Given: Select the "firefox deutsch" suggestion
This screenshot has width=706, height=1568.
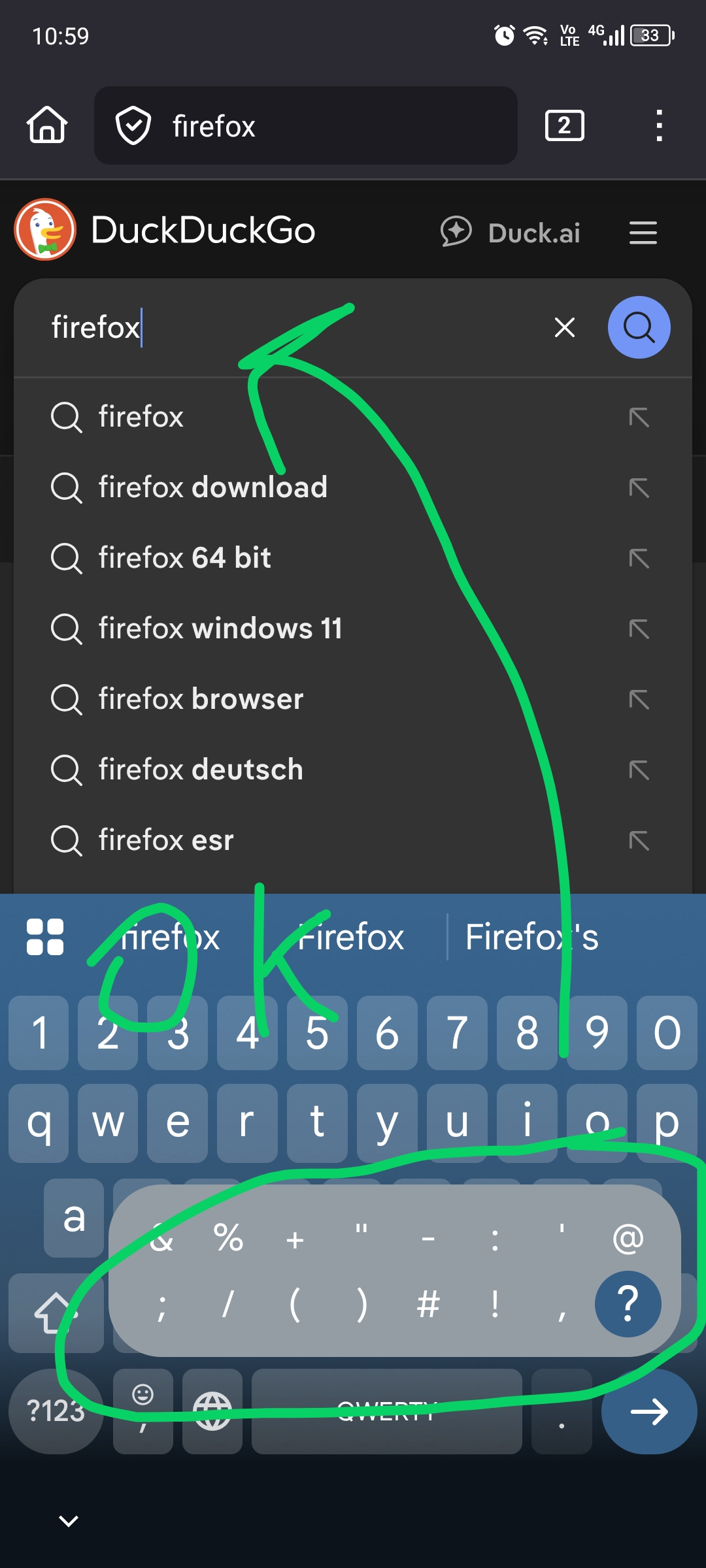Looking at the screenshot, I should pyautogui.click(x=201, y=770).
